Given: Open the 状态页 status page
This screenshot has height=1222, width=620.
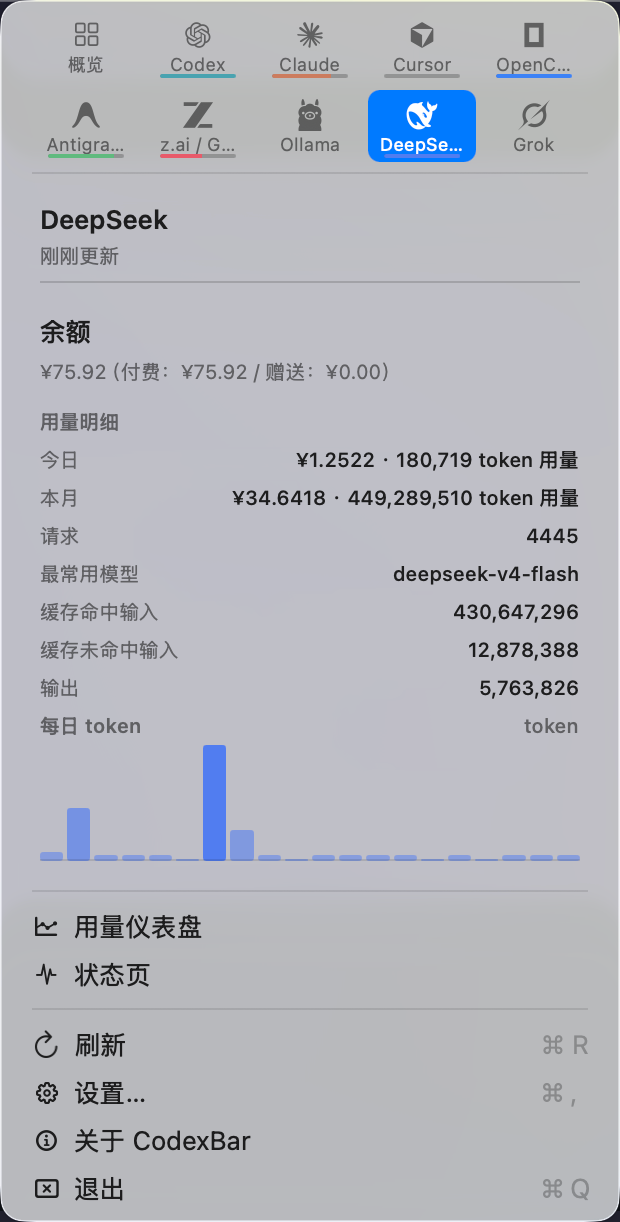Looking at the screenshot, I should [x=310, y=975].
